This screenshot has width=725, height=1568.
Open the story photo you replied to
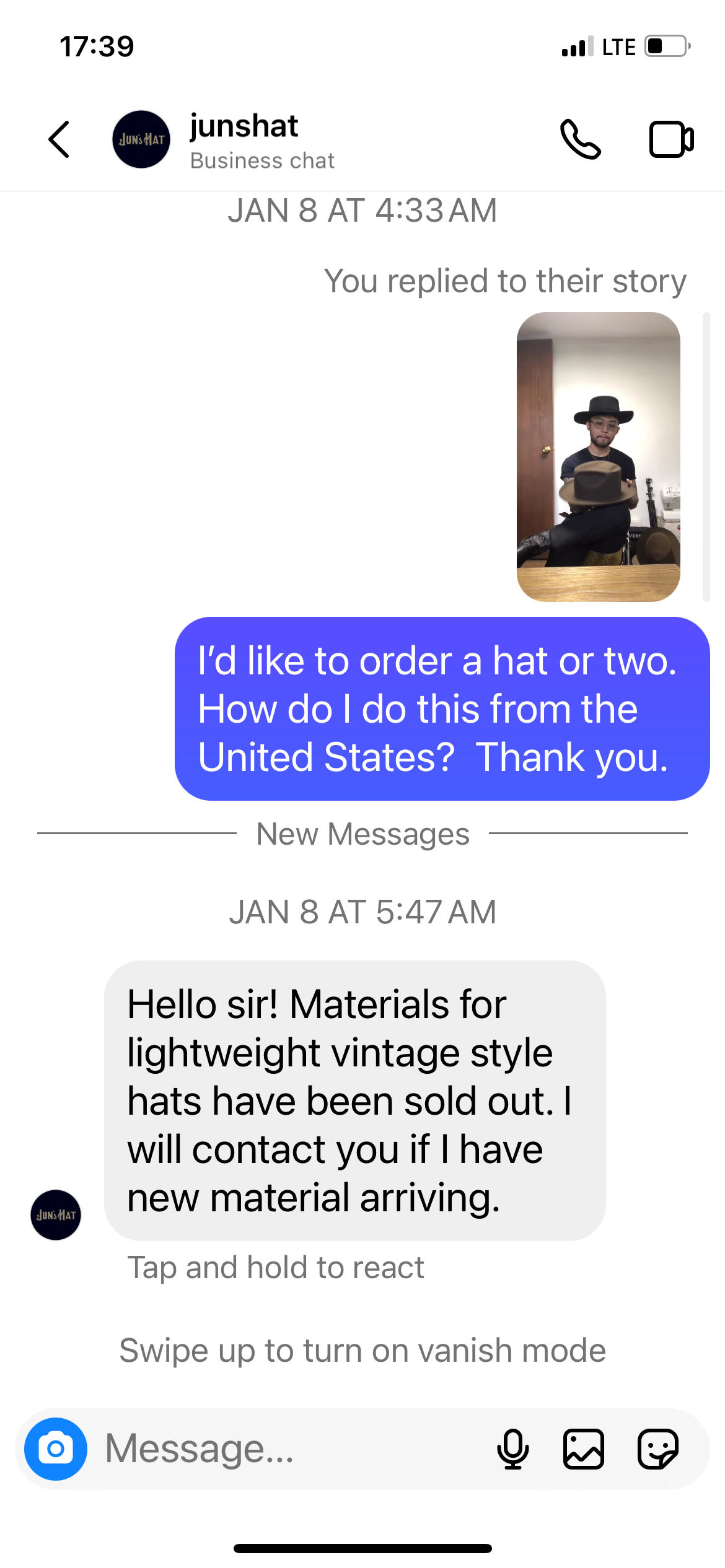tap(599, 456)
